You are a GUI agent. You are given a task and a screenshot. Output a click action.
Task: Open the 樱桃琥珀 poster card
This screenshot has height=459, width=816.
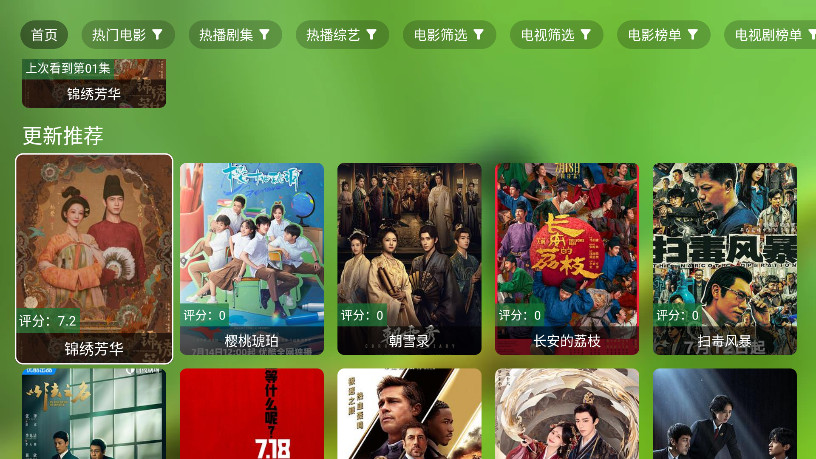[252, 258]
